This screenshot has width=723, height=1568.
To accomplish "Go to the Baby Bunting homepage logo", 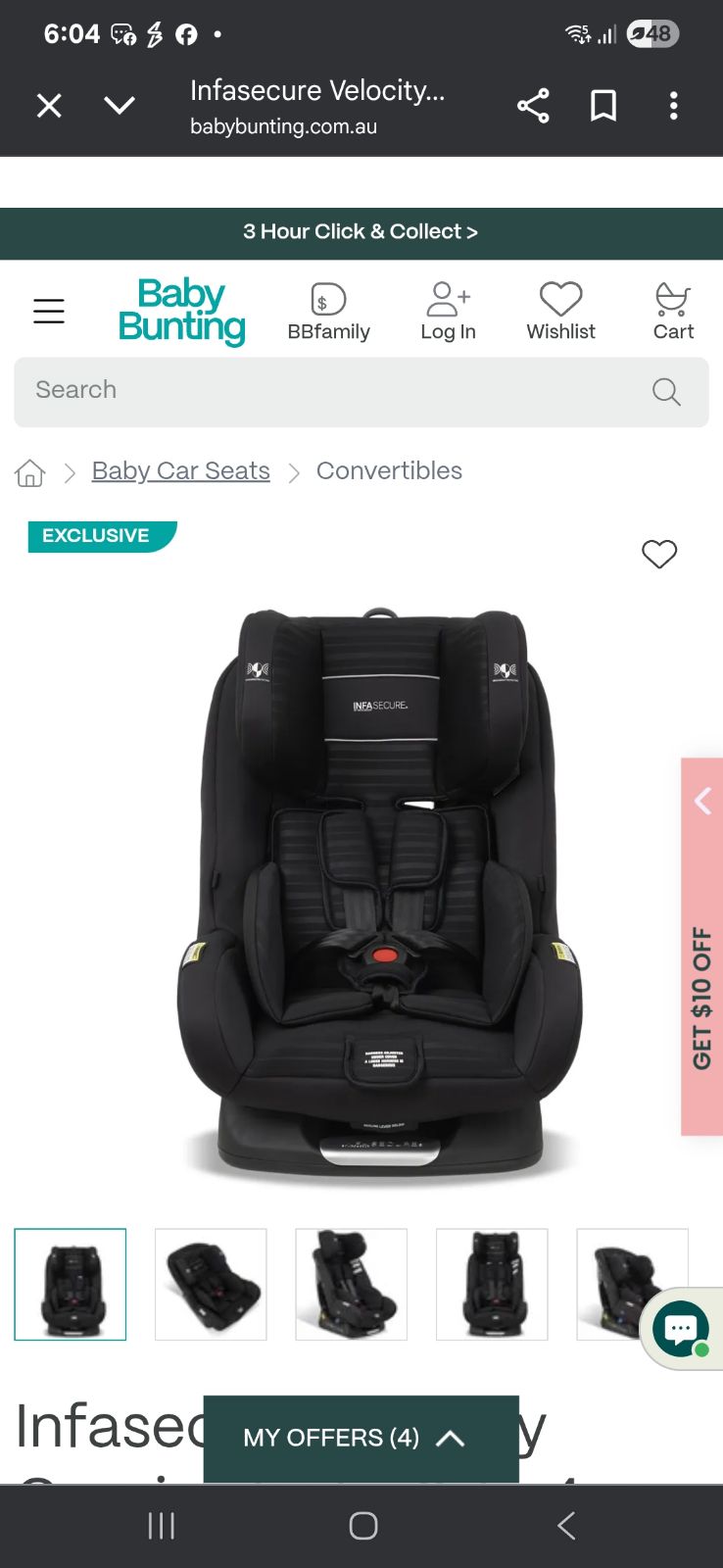I will click(x=182, y=311).
